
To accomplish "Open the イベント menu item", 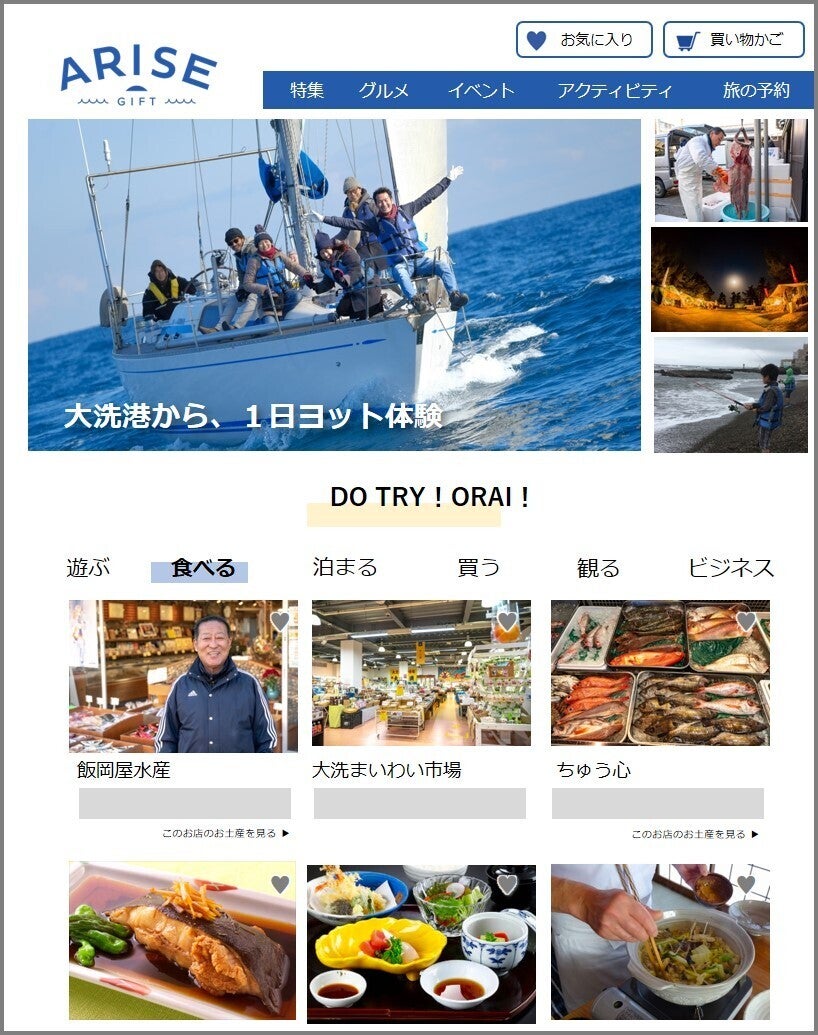I will tap(481, 90).
